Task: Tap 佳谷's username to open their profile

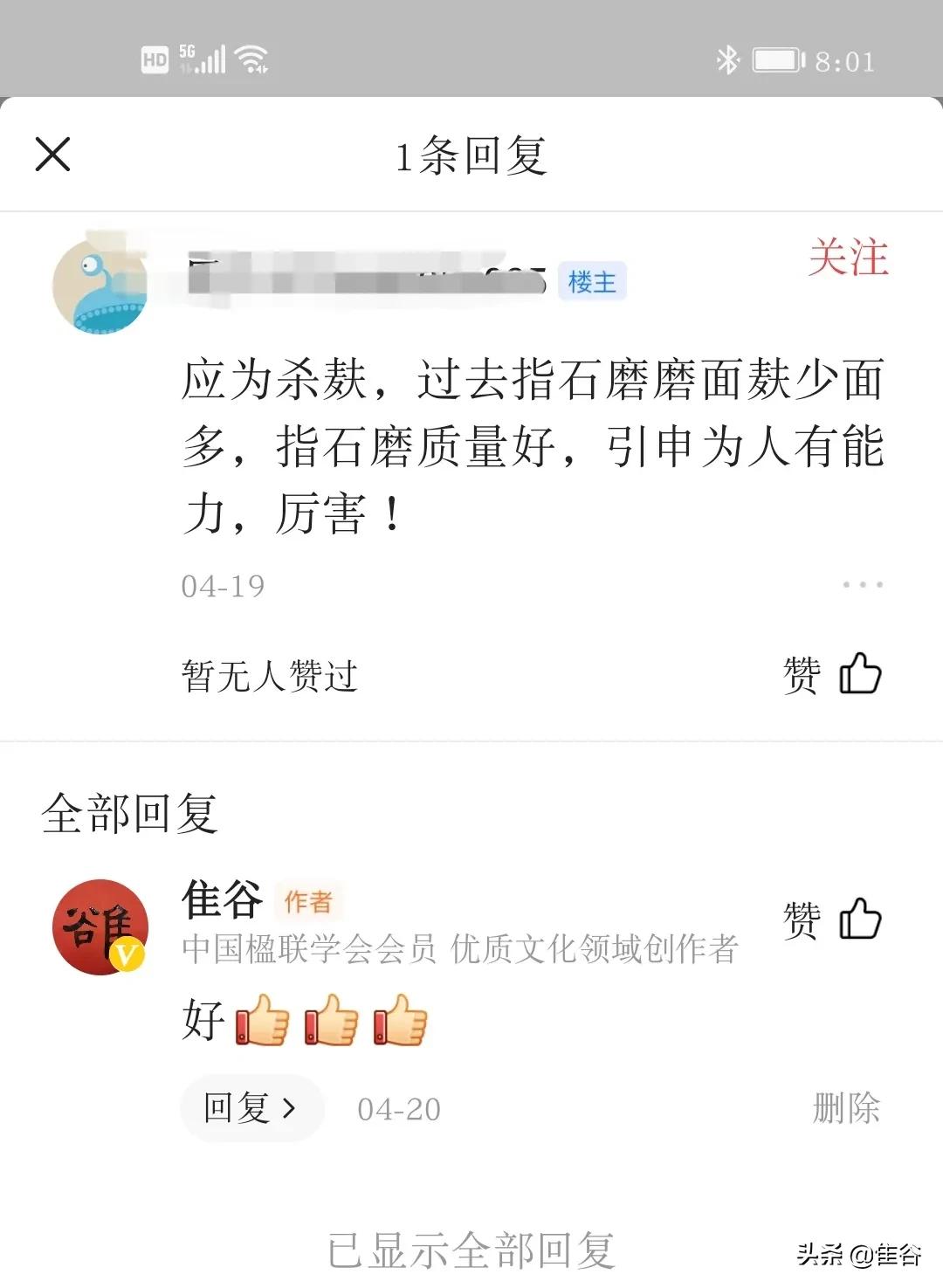Action: point(220,899)
